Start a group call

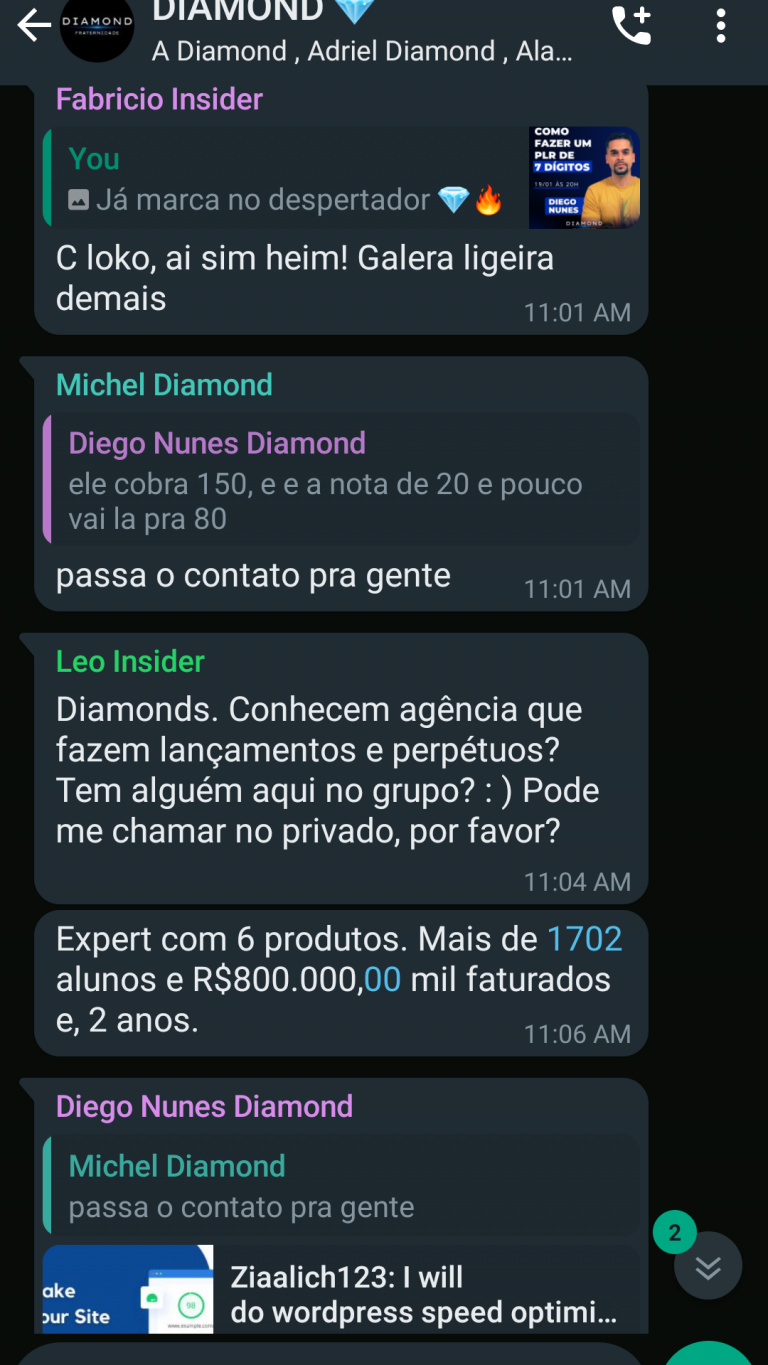coord(631,26)
